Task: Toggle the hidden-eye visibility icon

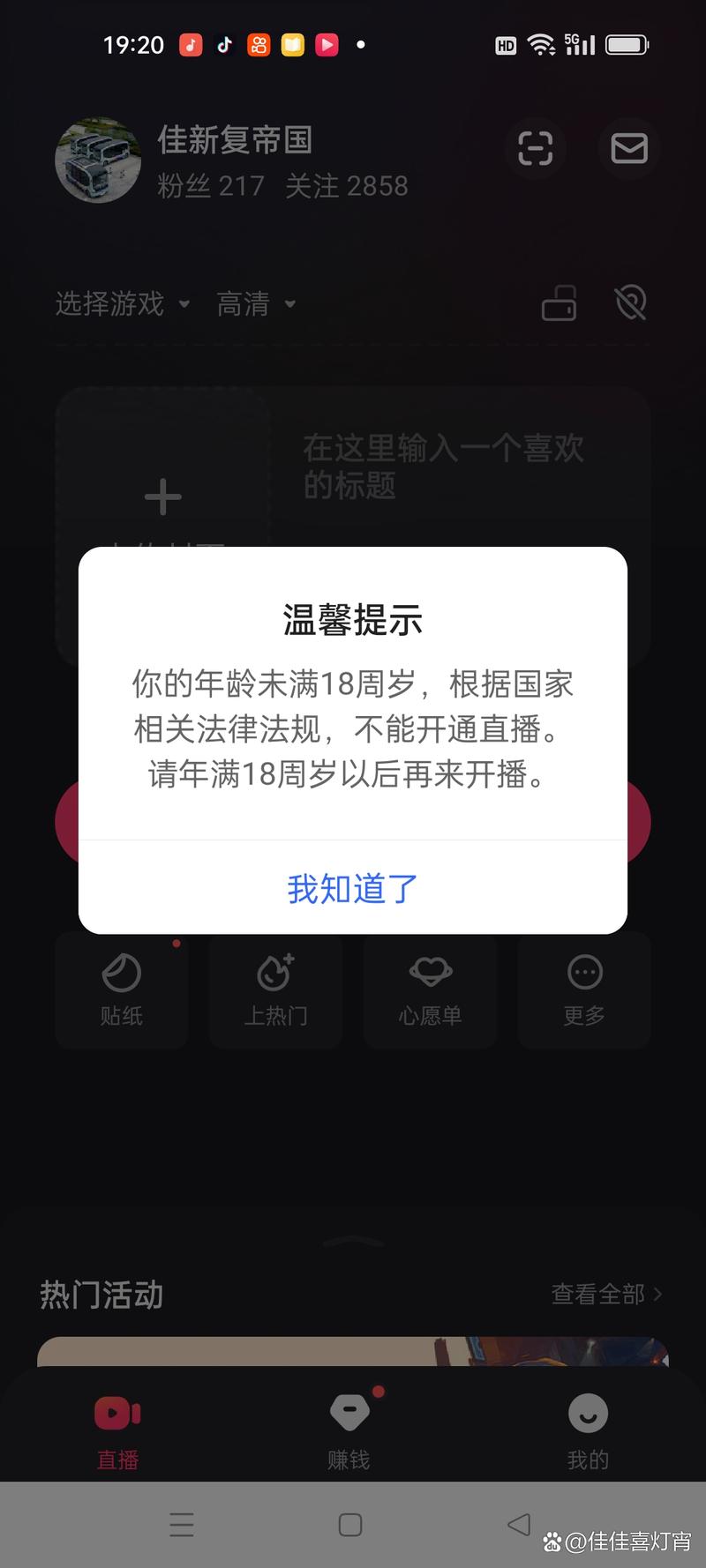Action: [x=630, y=303]
